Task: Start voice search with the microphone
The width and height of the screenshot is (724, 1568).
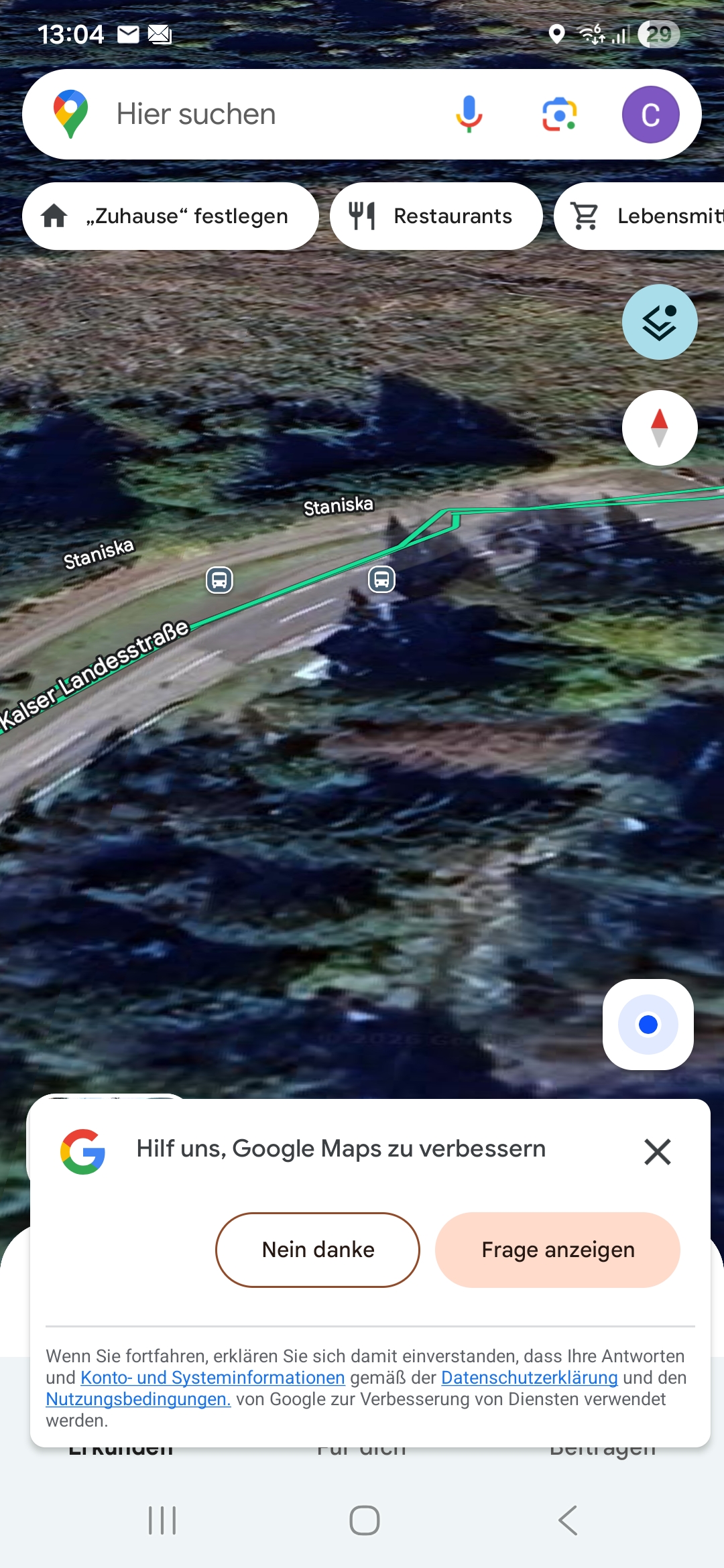Action: 469,115
